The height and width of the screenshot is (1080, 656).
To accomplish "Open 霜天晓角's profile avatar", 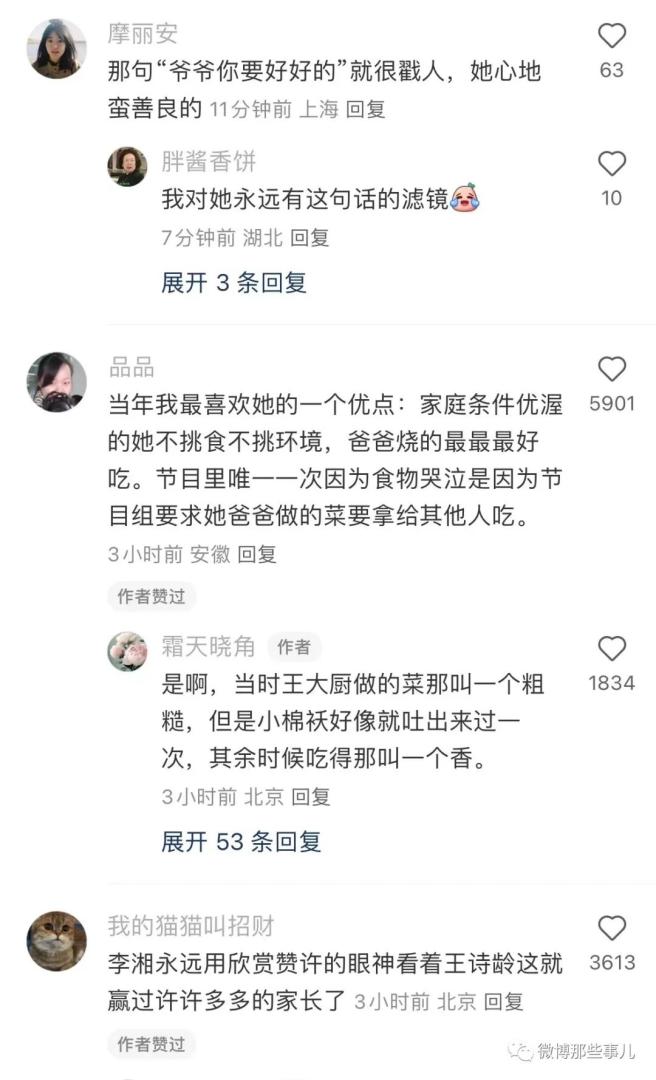I will 127,651.
